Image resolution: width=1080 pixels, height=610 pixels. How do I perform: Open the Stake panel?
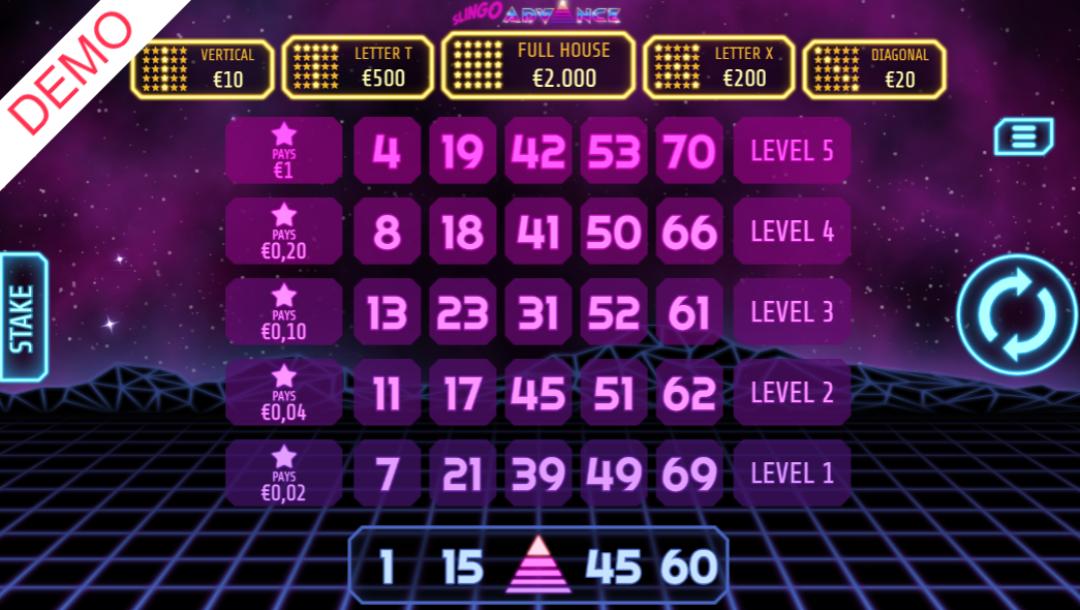coord(22,317)
